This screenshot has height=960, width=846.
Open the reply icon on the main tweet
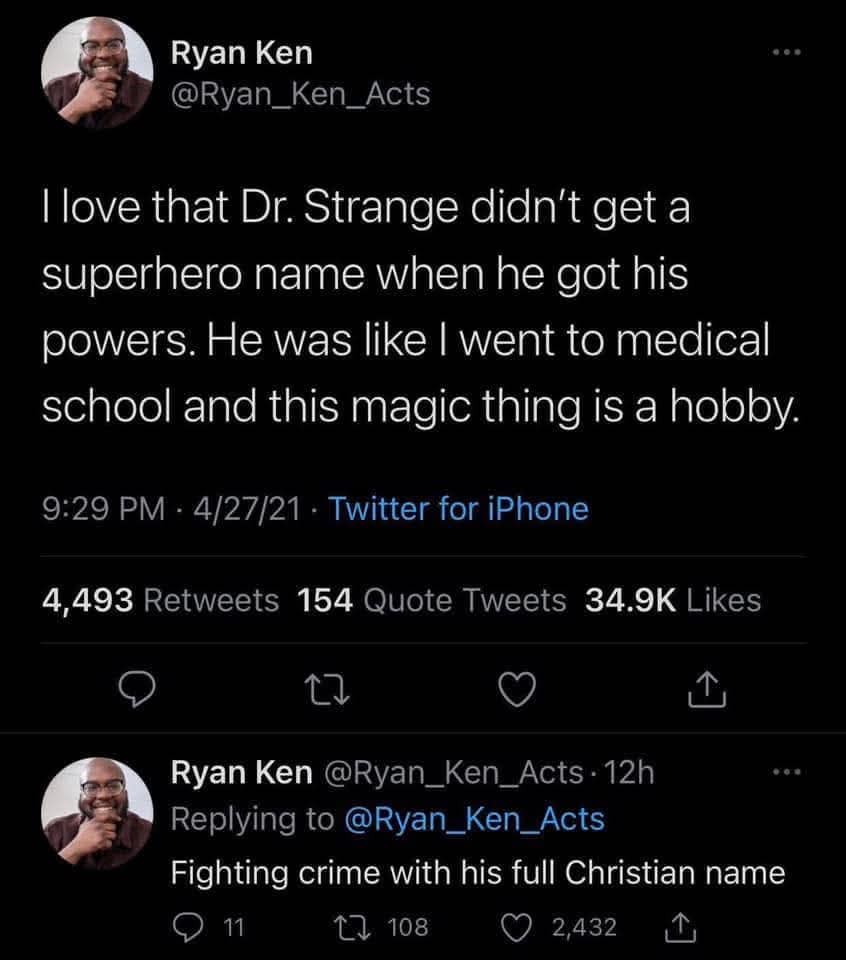[x=139, y=688]
